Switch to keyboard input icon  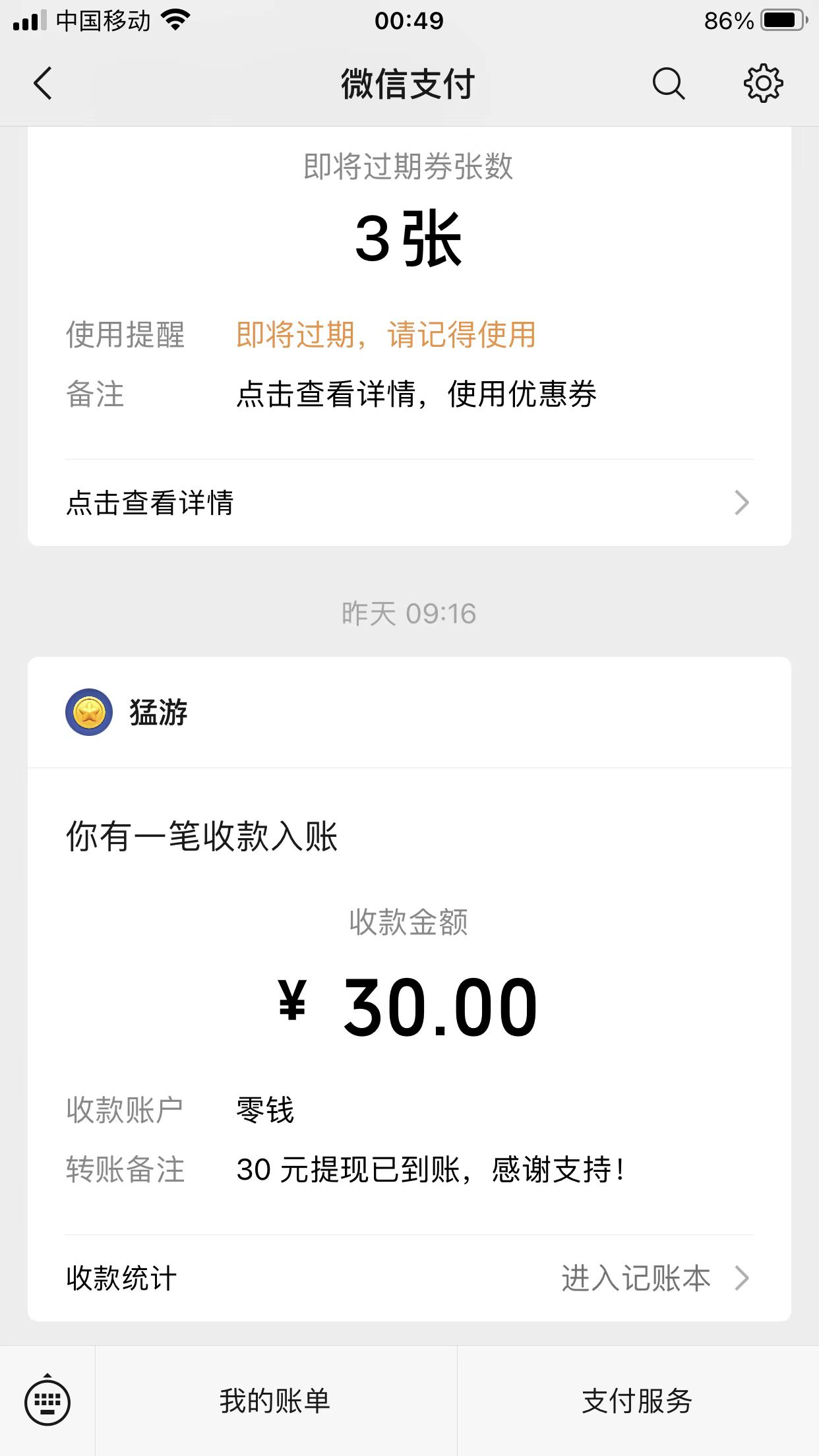[47, 1401]
